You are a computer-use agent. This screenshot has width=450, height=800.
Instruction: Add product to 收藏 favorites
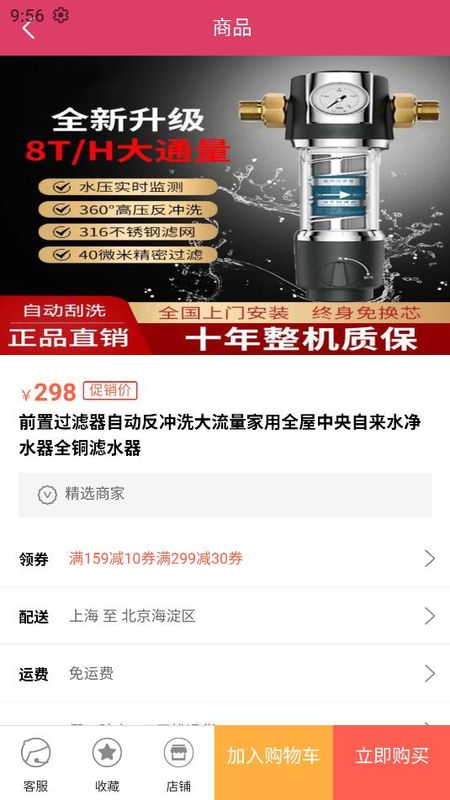pos(107,763)
